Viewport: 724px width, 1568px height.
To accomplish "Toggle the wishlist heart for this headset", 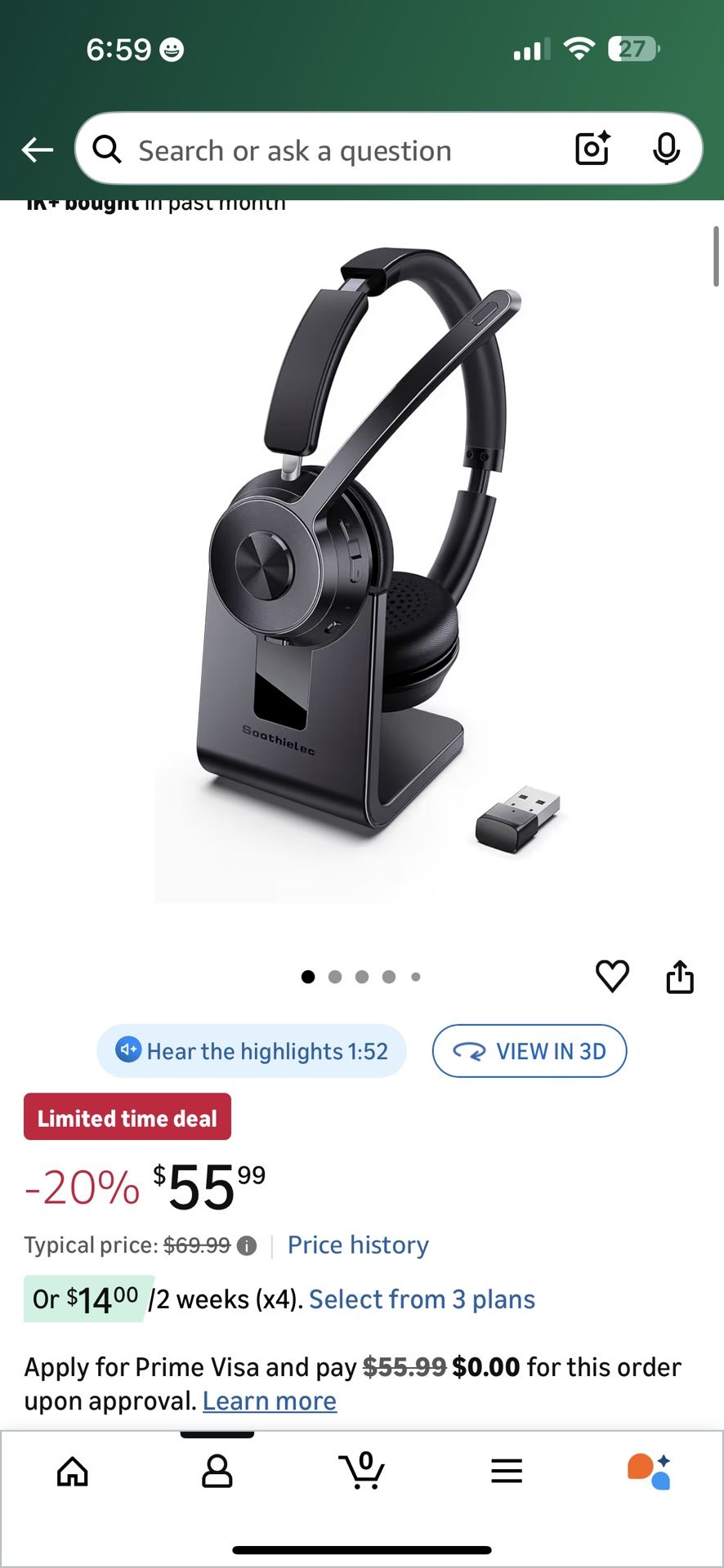I will (x=612, y=978).
